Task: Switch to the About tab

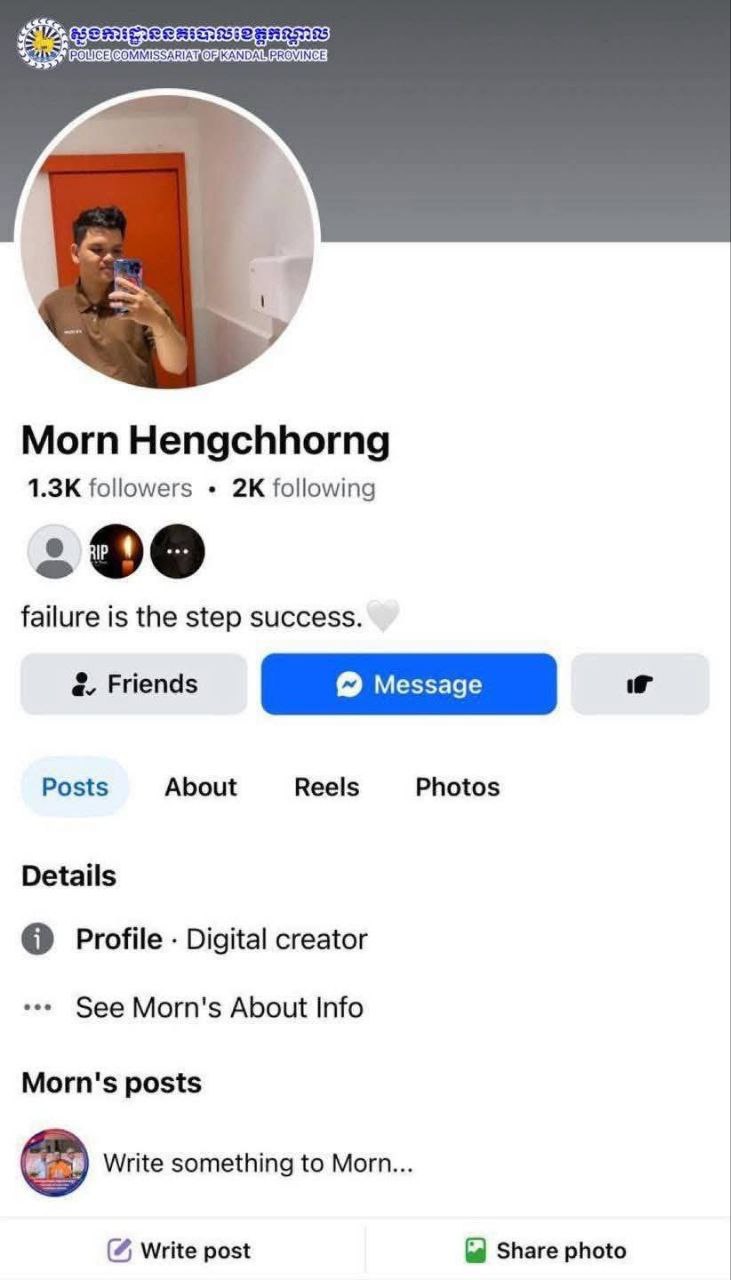Action: coord(201,787)
